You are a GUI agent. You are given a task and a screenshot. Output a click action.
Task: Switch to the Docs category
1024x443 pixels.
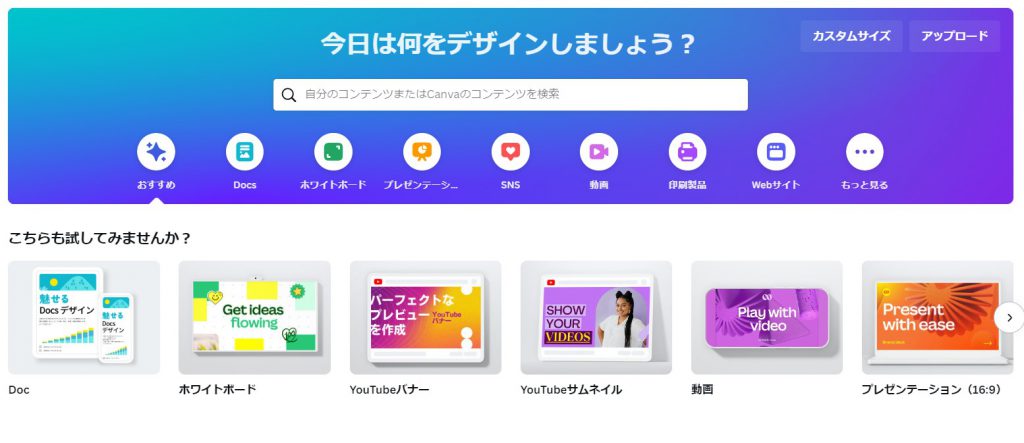pyautogui.click(x=245, y=152)
